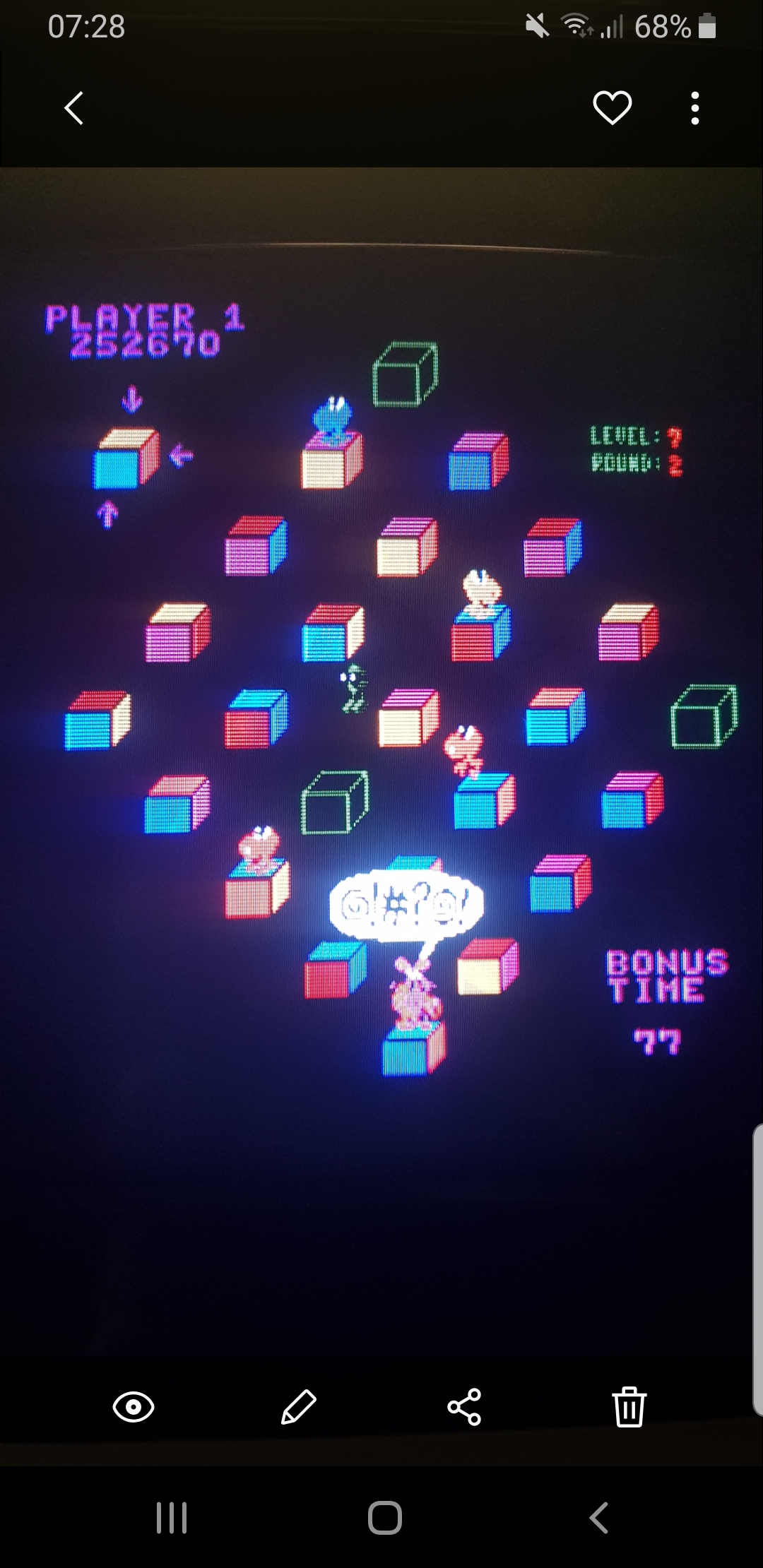
Task: Delete this photo
Action: (x=629, y=1407)
